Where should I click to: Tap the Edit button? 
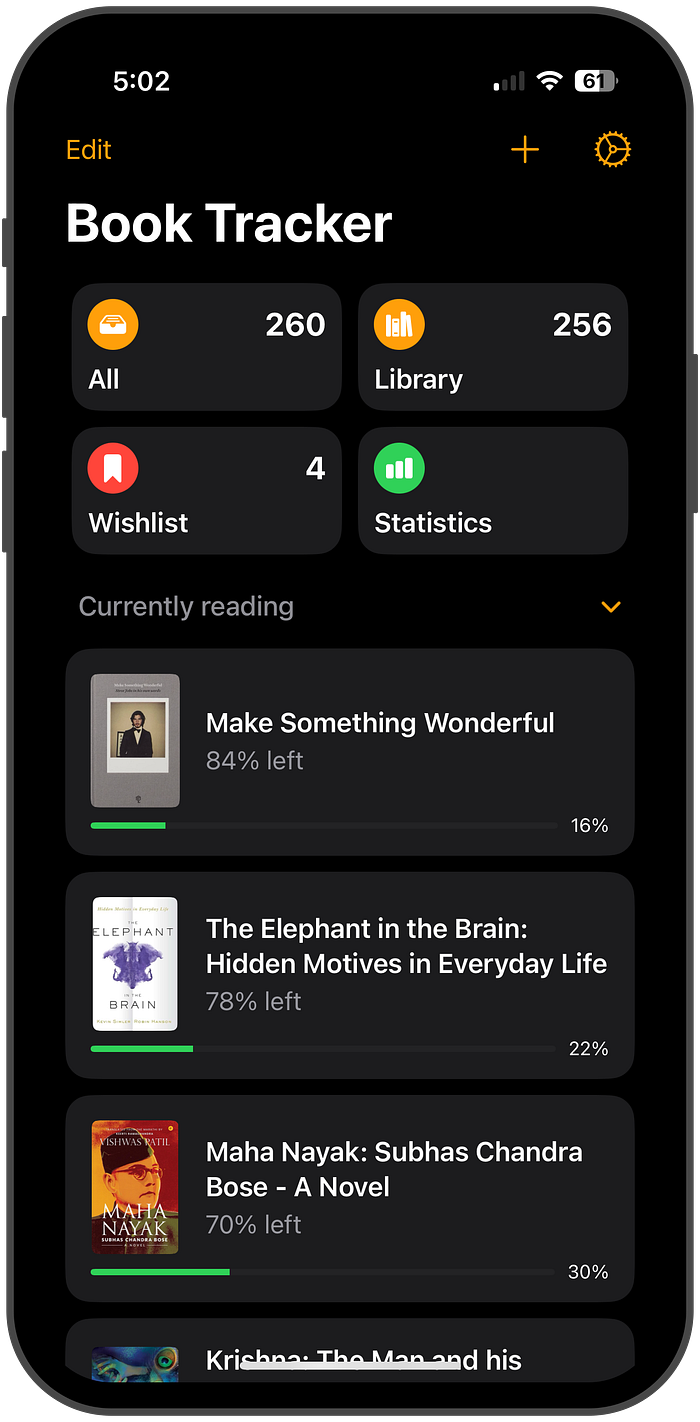tap(88, 150)
